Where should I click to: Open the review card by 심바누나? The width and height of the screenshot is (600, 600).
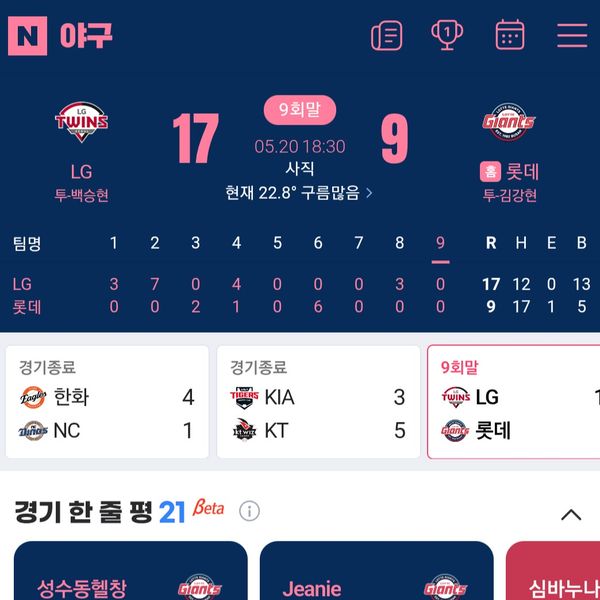pyautogui.click(x=555, y=575)
